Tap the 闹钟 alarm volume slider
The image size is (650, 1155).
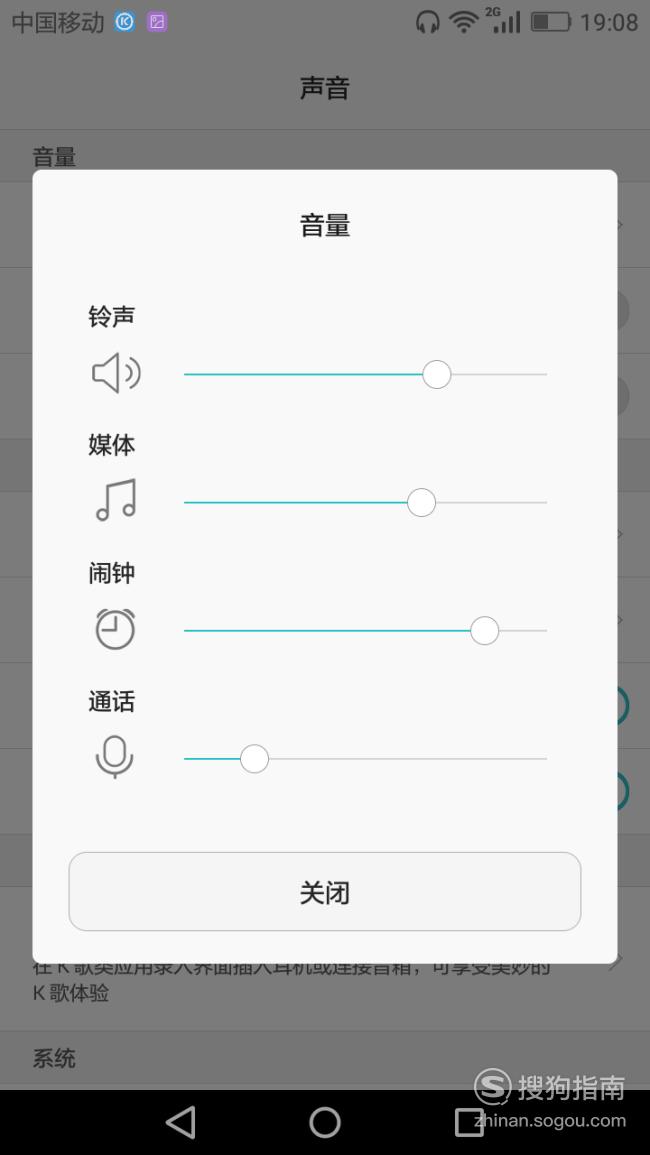pyautogui.click(x=365, y=631)
